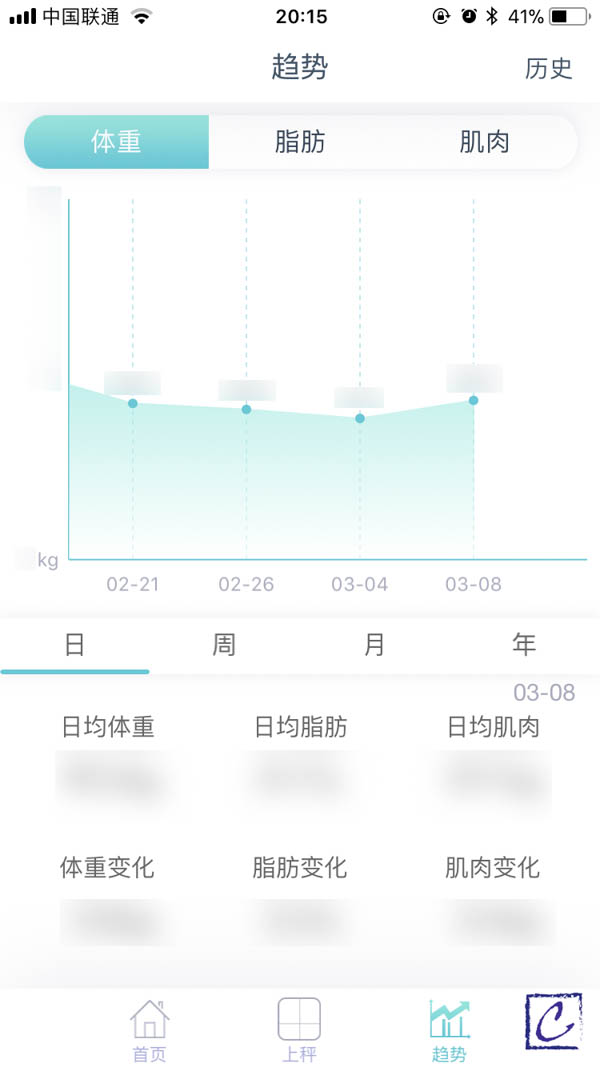Viewport: 600px width, 1067px height.
Task: Go to the 首页 home tab
Action: [x=149, y=1030]
